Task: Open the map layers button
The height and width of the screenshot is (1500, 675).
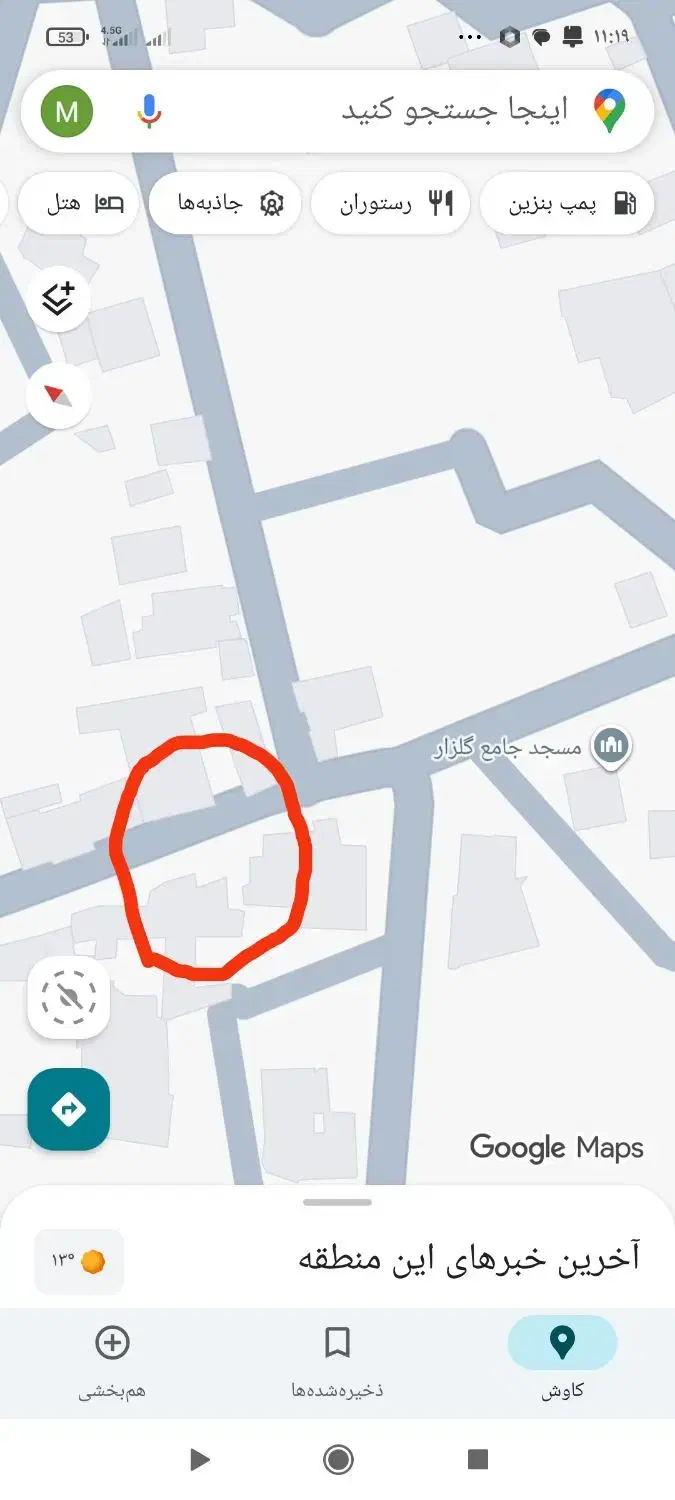Action: (x=59, y=298)
